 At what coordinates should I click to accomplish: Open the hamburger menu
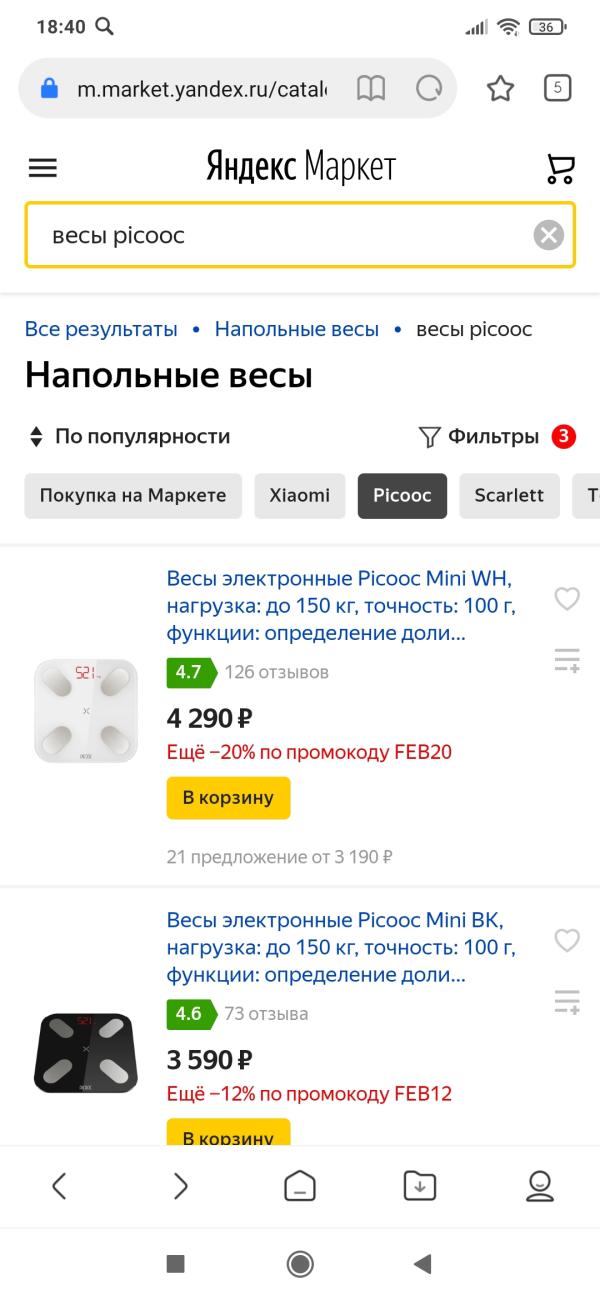43,168
